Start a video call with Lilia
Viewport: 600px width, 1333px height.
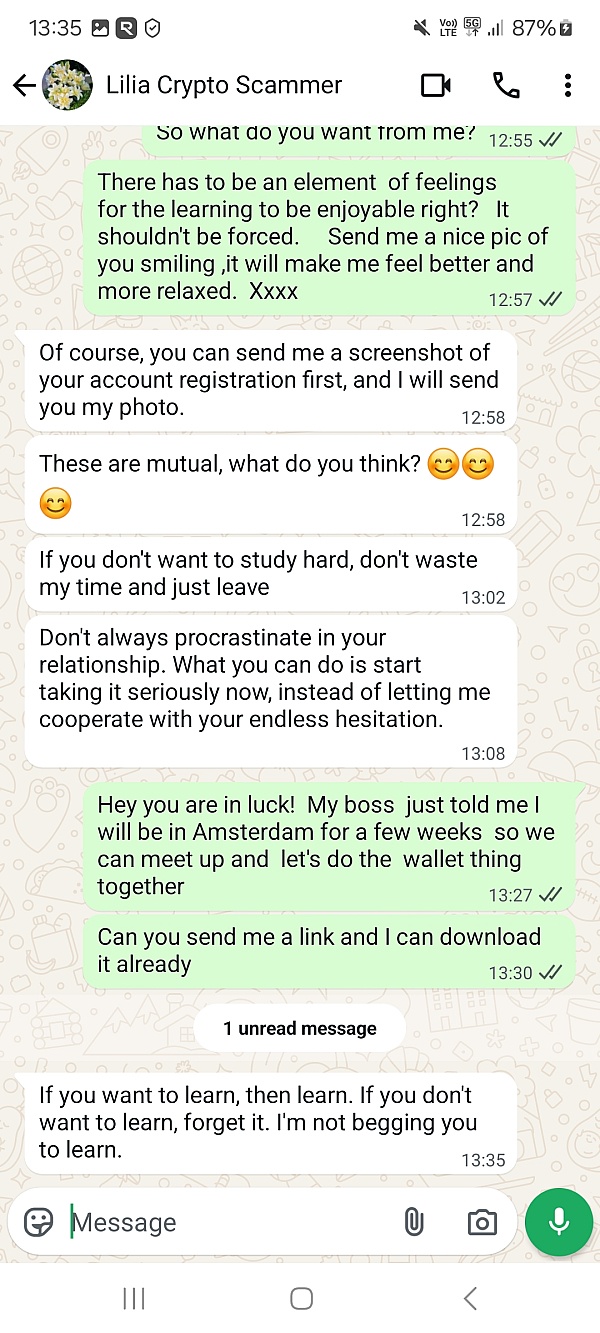point(436,85)
